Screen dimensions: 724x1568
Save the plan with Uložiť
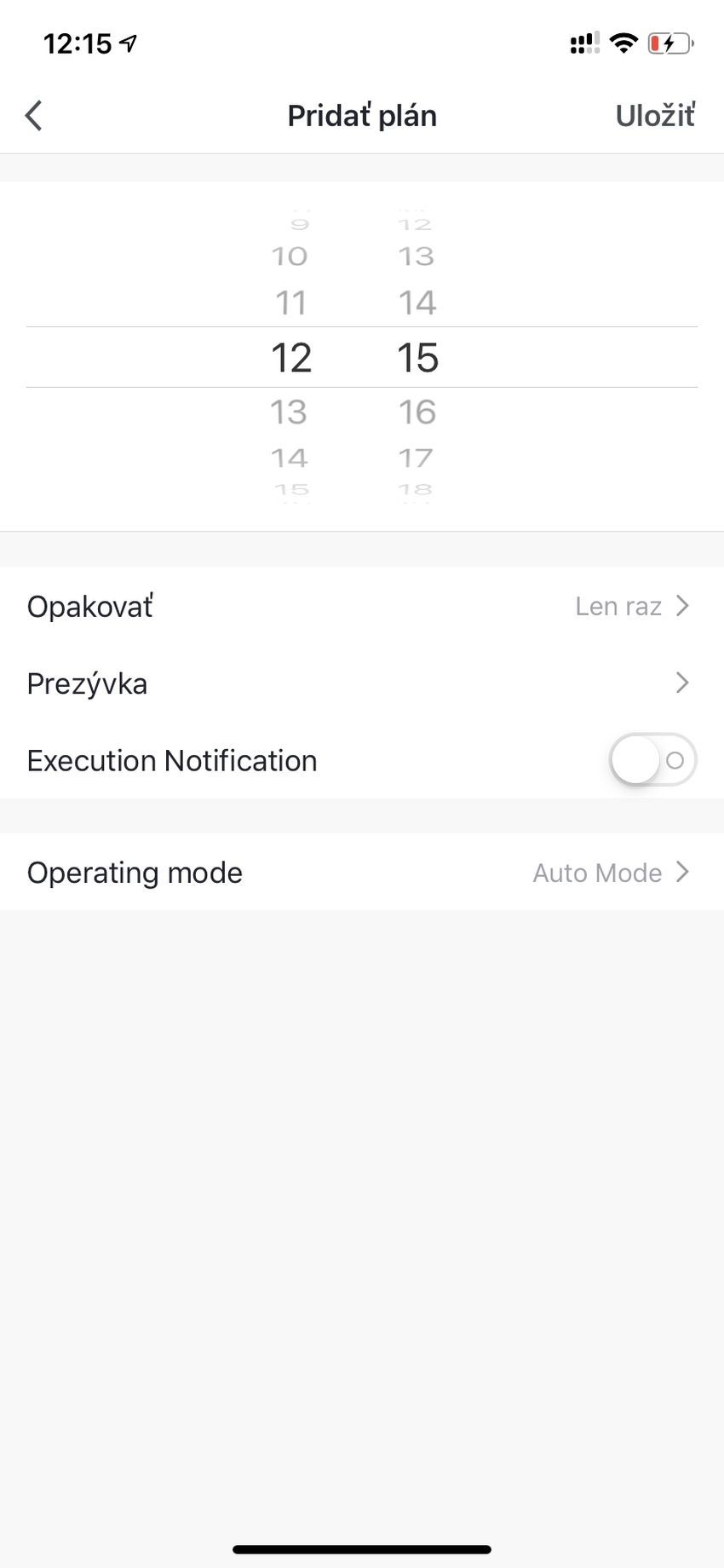click(655, 115)
